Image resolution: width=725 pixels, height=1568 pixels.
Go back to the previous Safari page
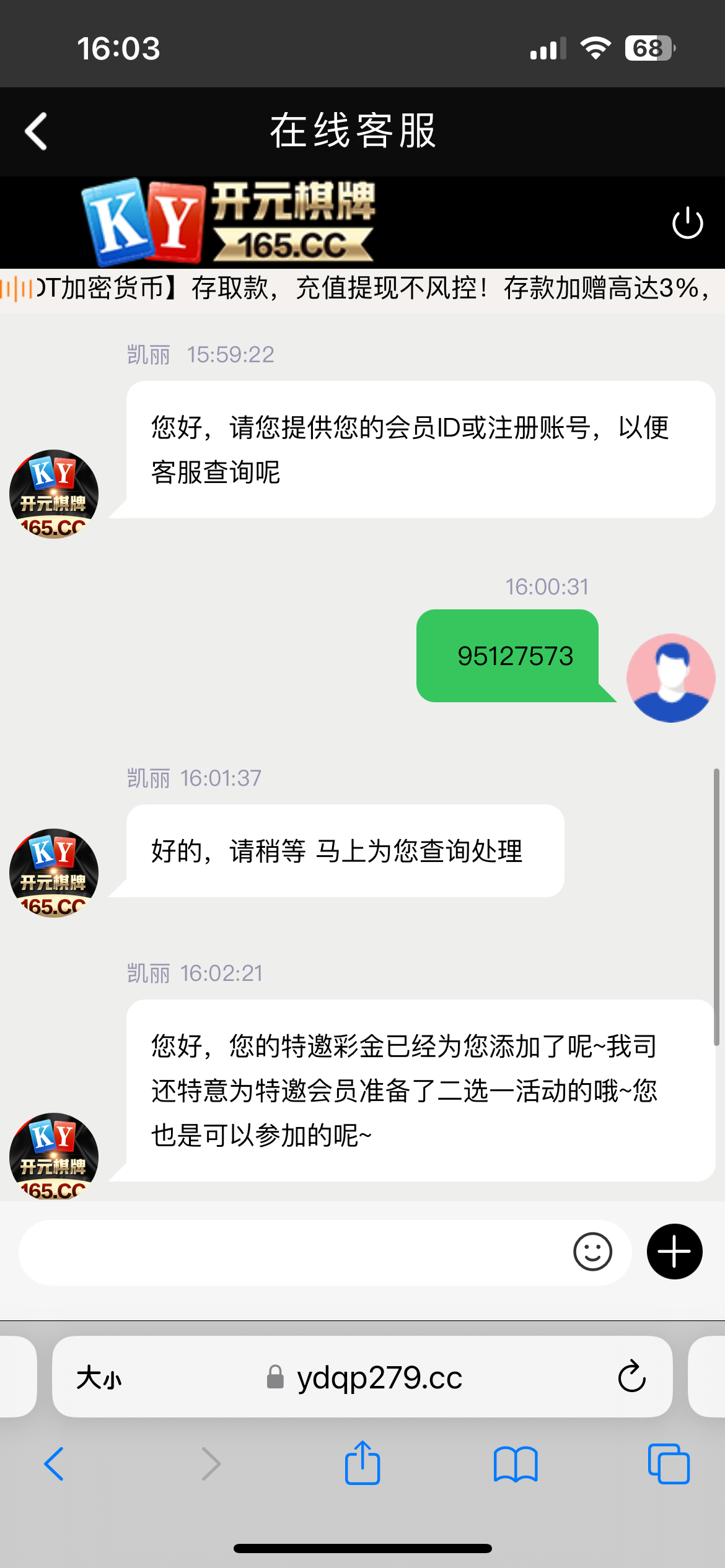[55, 1464]
